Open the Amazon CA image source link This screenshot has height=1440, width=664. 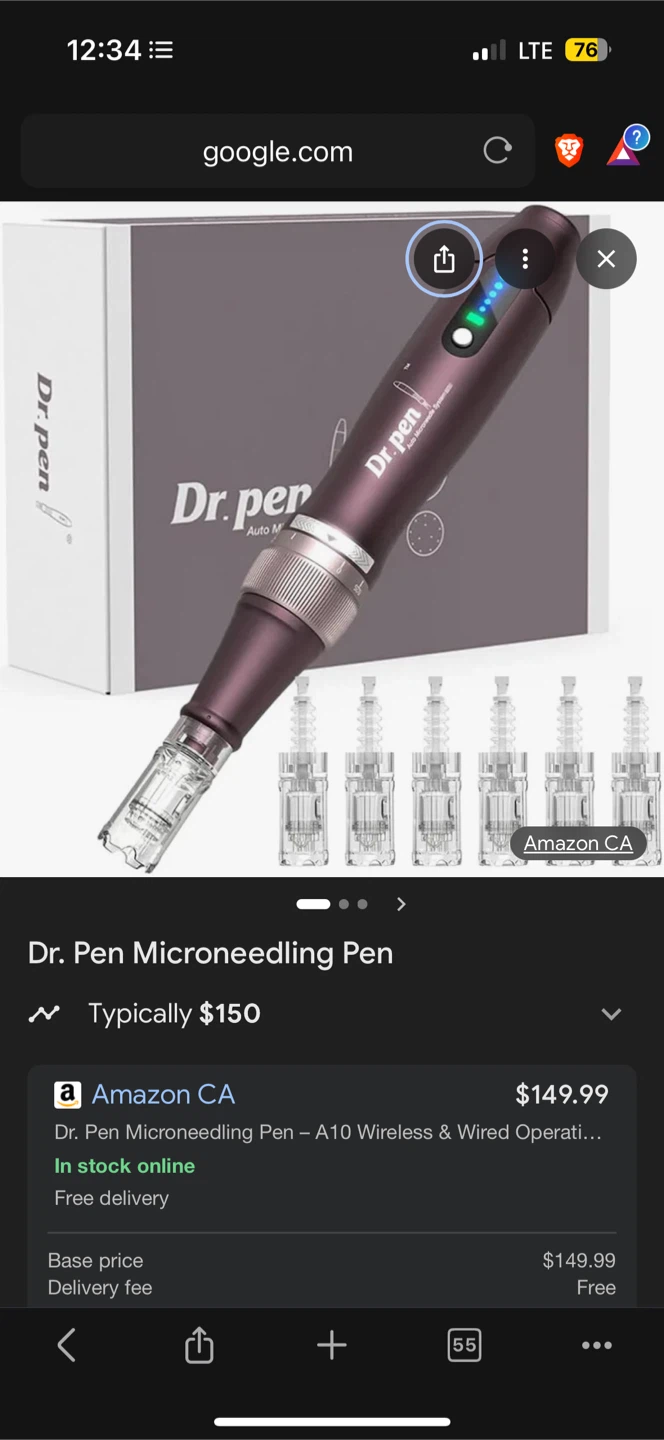click(578, 844)
